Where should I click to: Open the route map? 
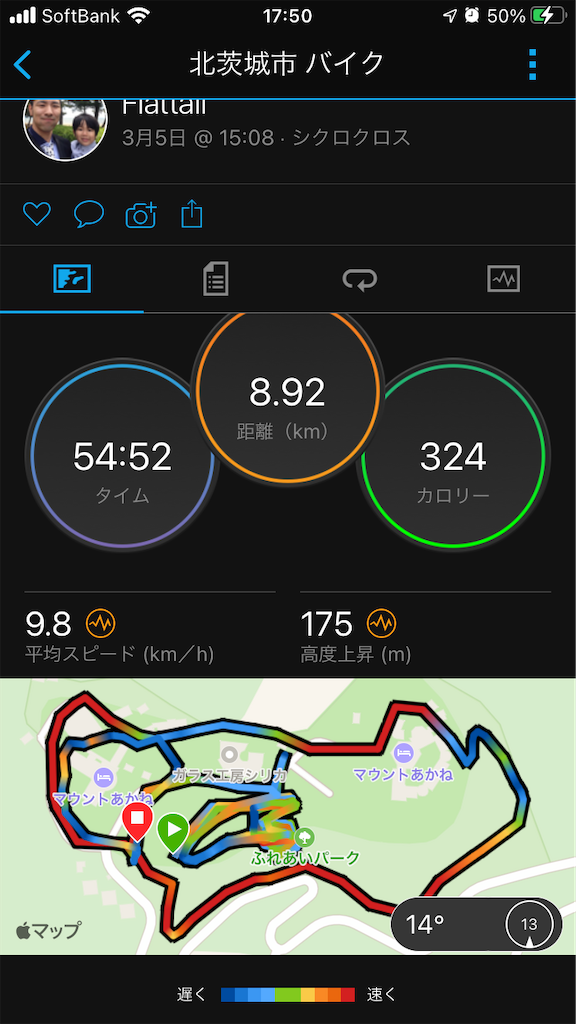pyautogui.click(x=288, y=816)
